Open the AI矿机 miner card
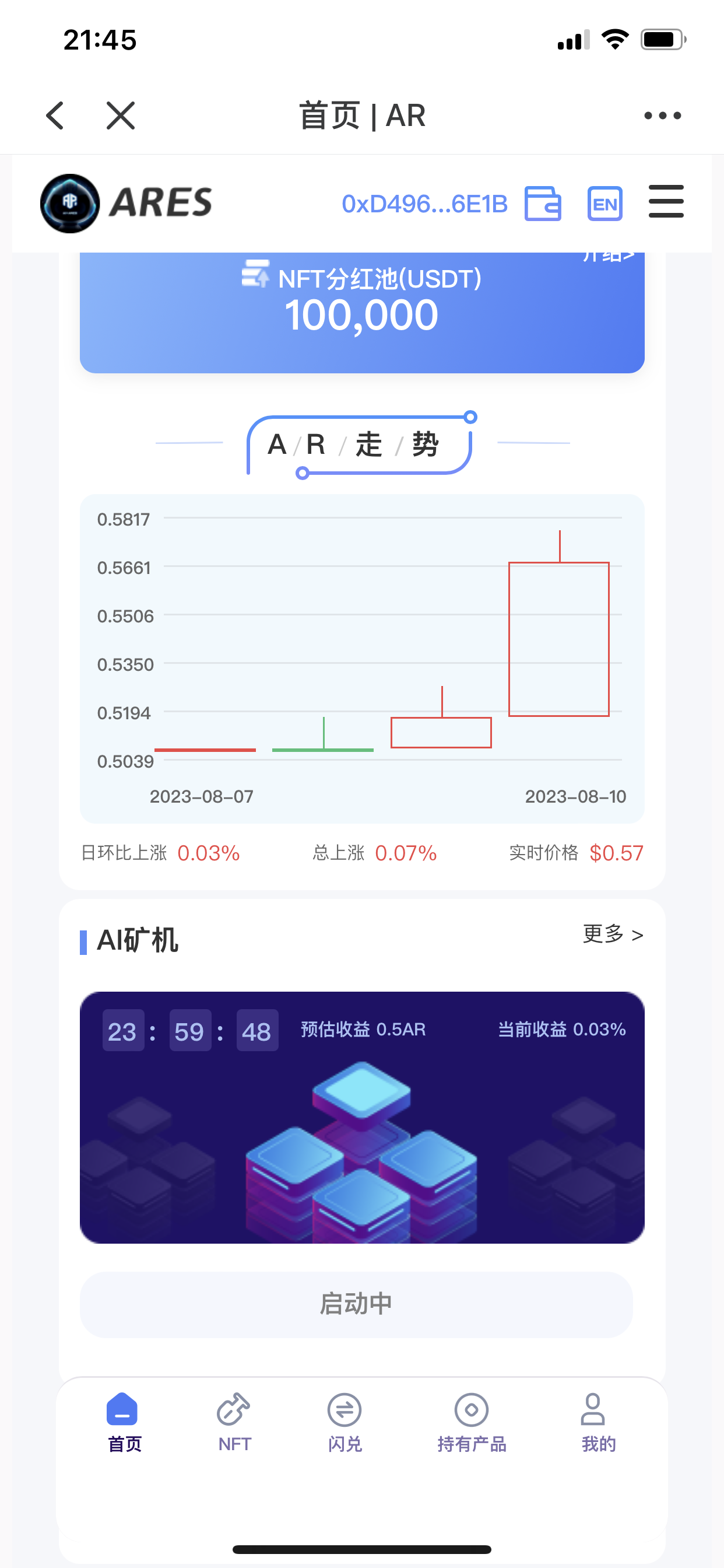Viewport: 724px width, 1568px height. point(362,1118)
